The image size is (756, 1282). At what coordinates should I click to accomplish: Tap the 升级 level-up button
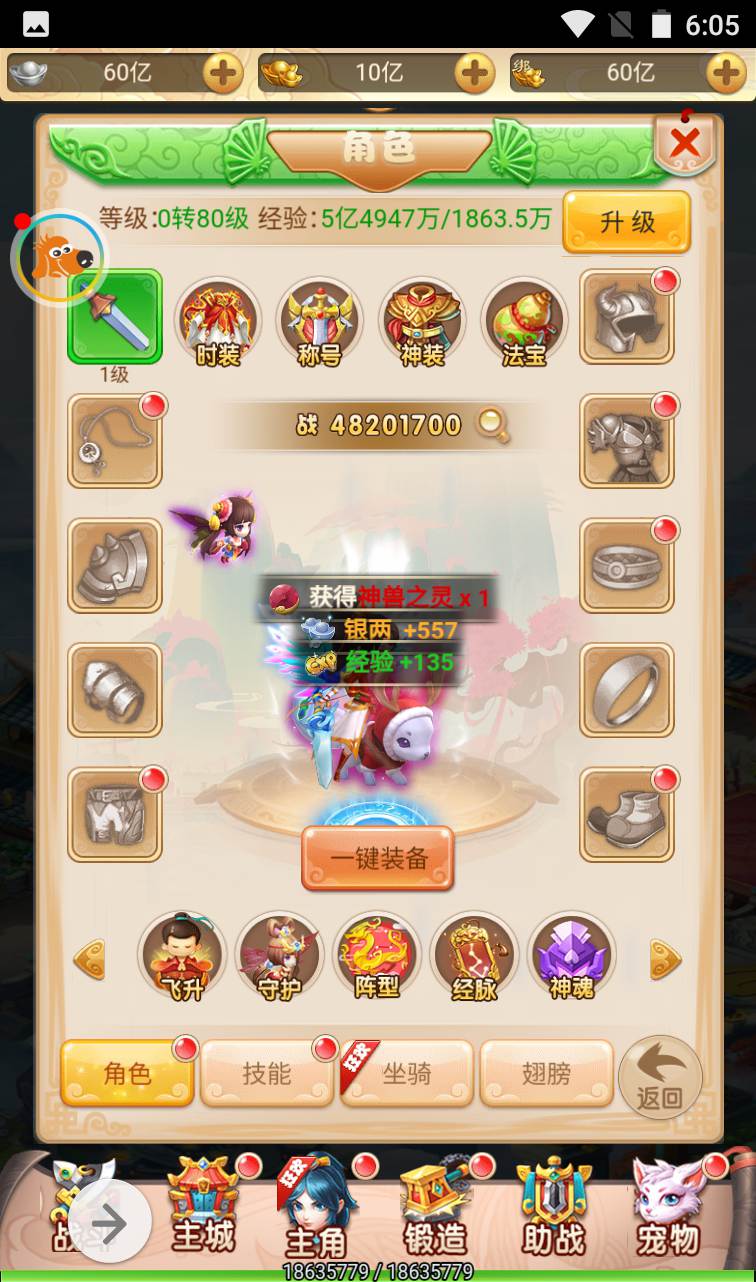tap(626, 221)
